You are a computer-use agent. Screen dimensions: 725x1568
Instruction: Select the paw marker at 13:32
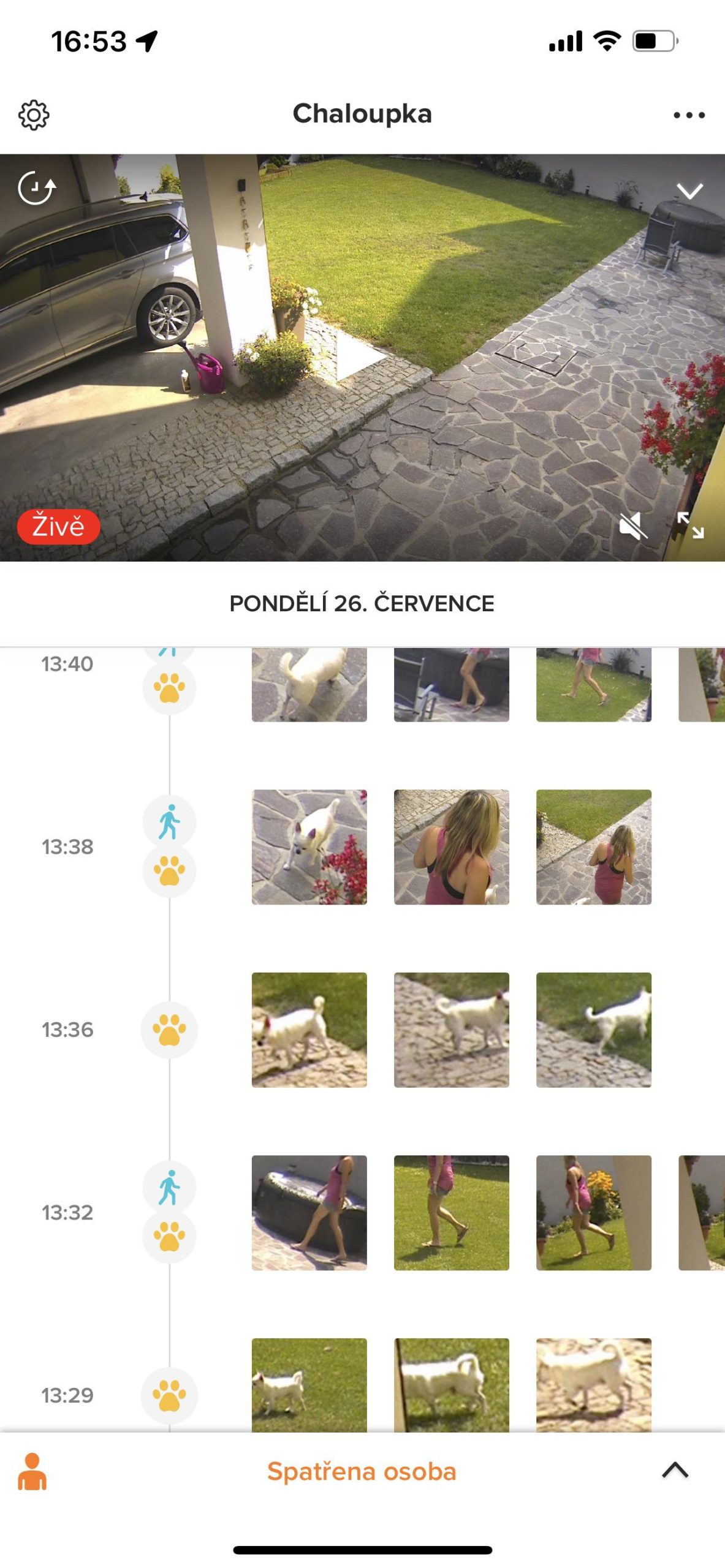[169, 1236]
